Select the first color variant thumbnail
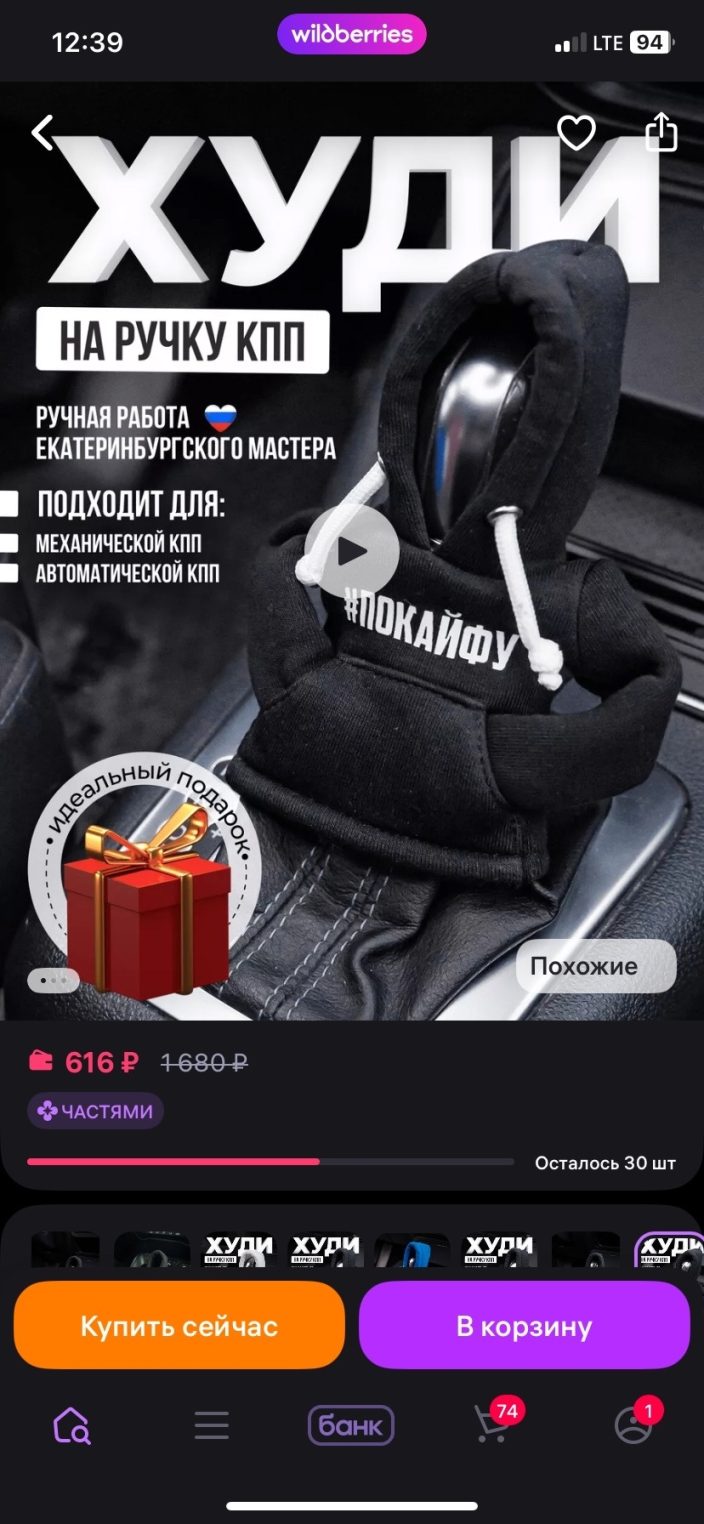The image size is (704, 1524). [x=66, y=1250]
